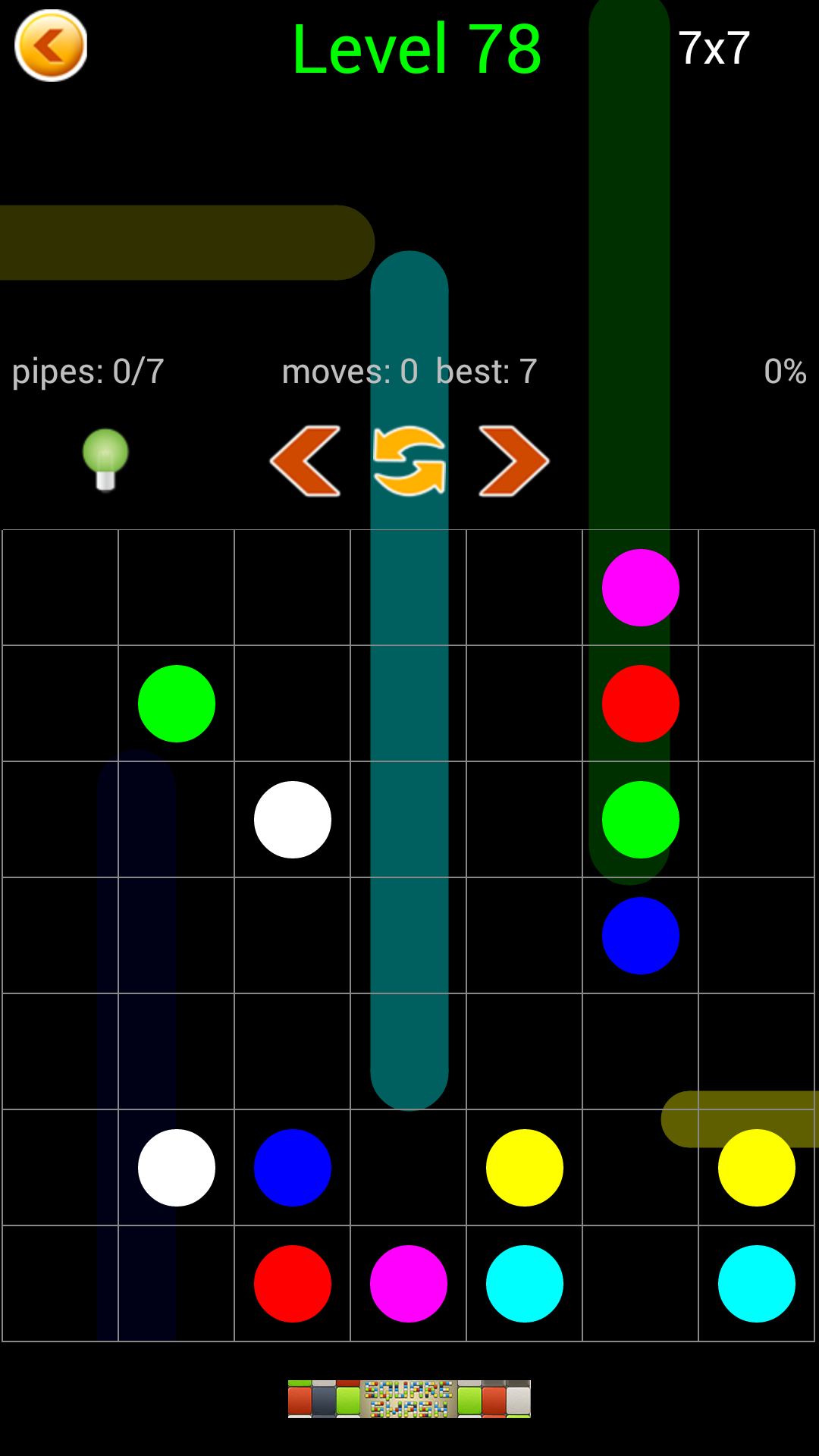Screen dimensions: 819x1456
Task: Restart the level with the refresh icon
Action: [x=409, y=461]
